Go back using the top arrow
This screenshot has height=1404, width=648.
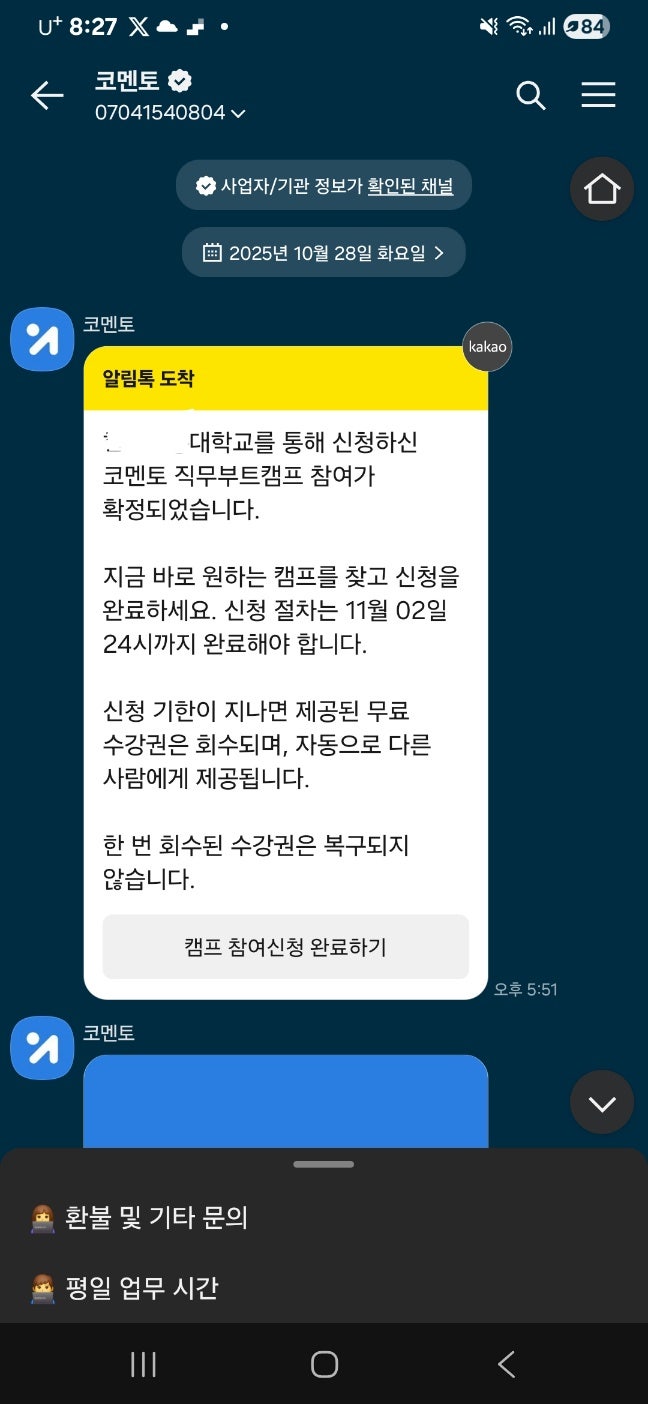[47, 96]
